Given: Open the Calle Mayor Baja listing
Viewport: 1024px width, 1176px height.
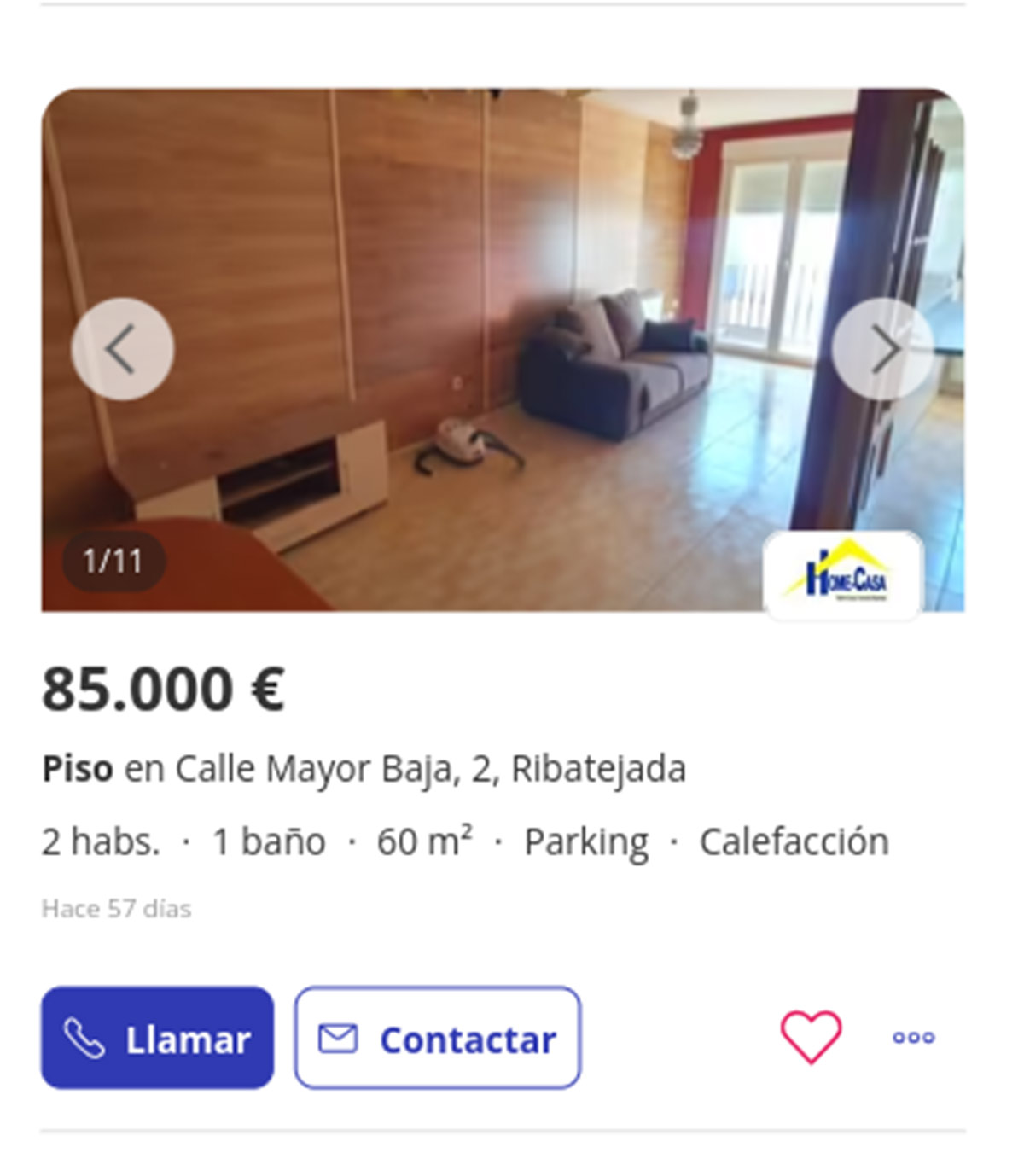Looking at the screenshot, I should (364, 769).
